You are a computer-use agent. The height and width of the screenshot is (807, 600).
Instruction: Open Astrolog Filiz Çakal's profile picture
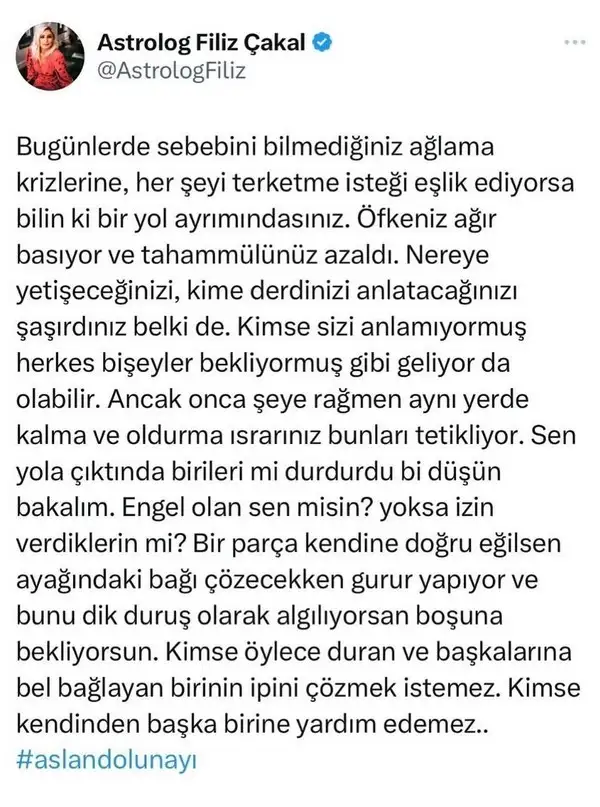54,56
